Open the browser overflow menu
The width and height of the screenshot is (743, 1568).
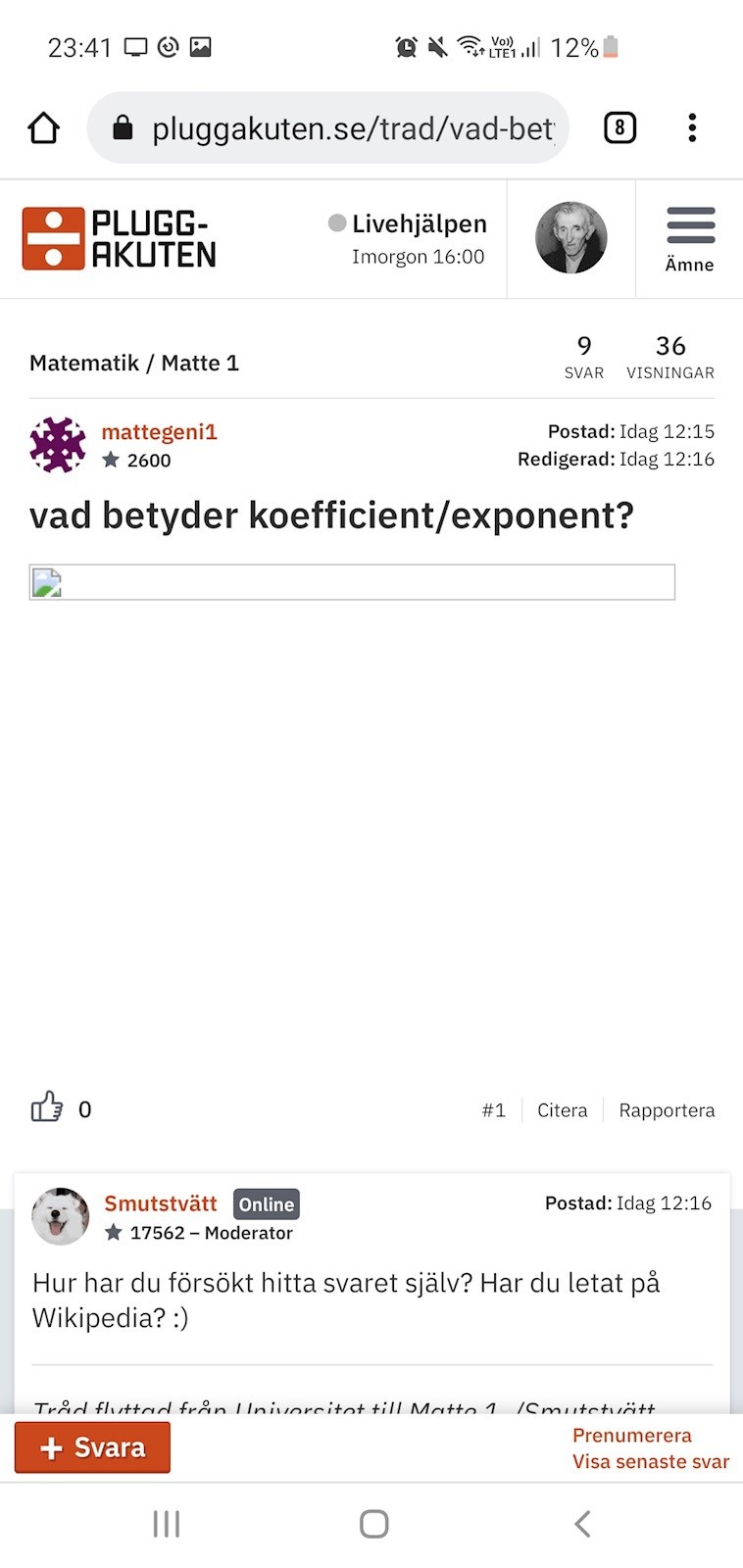click(x=692, y=128)
